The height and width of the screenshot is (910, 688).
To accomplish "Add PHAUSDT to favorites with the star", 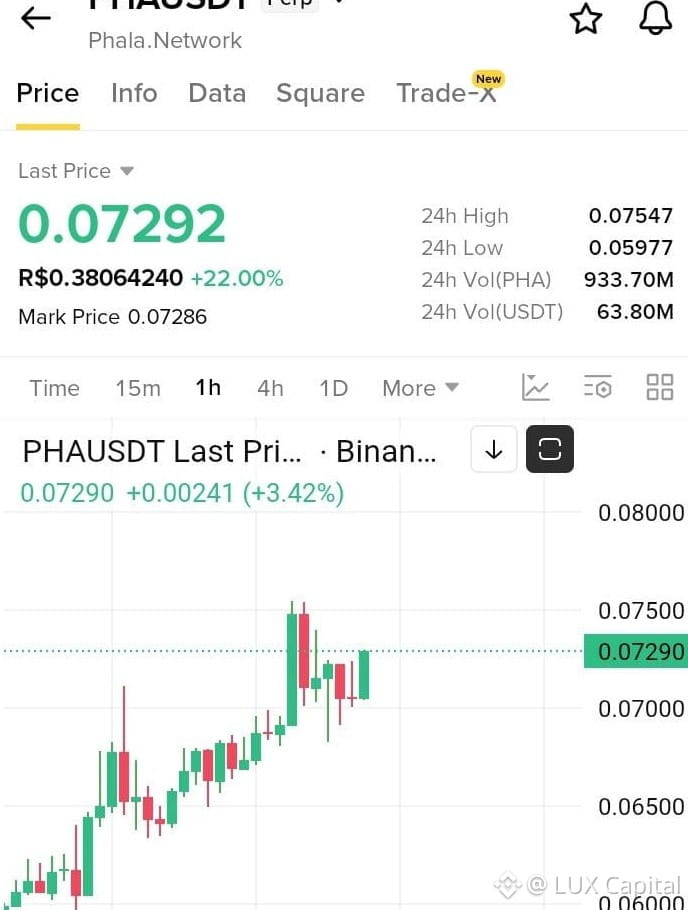I will pos(586,19).
